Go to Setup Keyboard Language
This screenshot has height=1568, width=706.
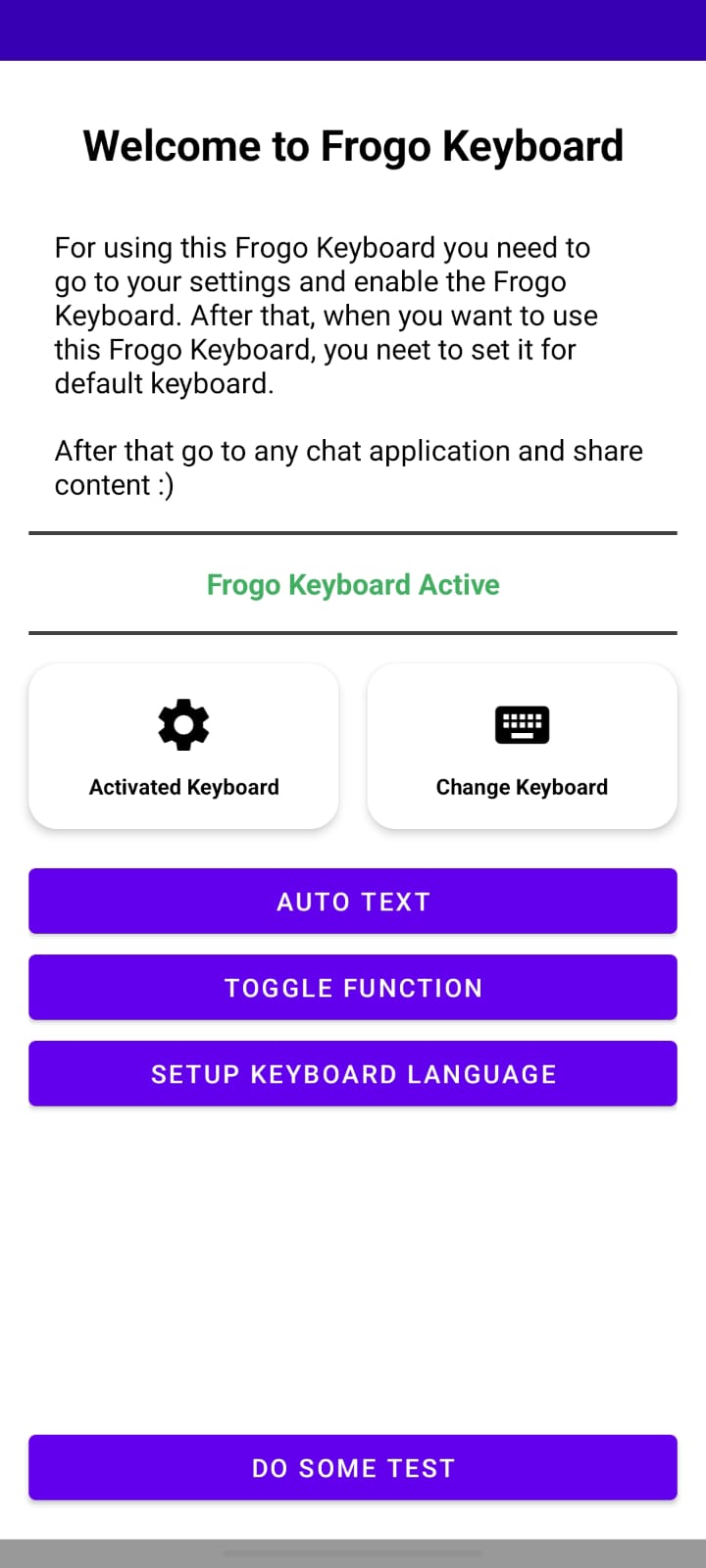click(x=353, y=1073)
